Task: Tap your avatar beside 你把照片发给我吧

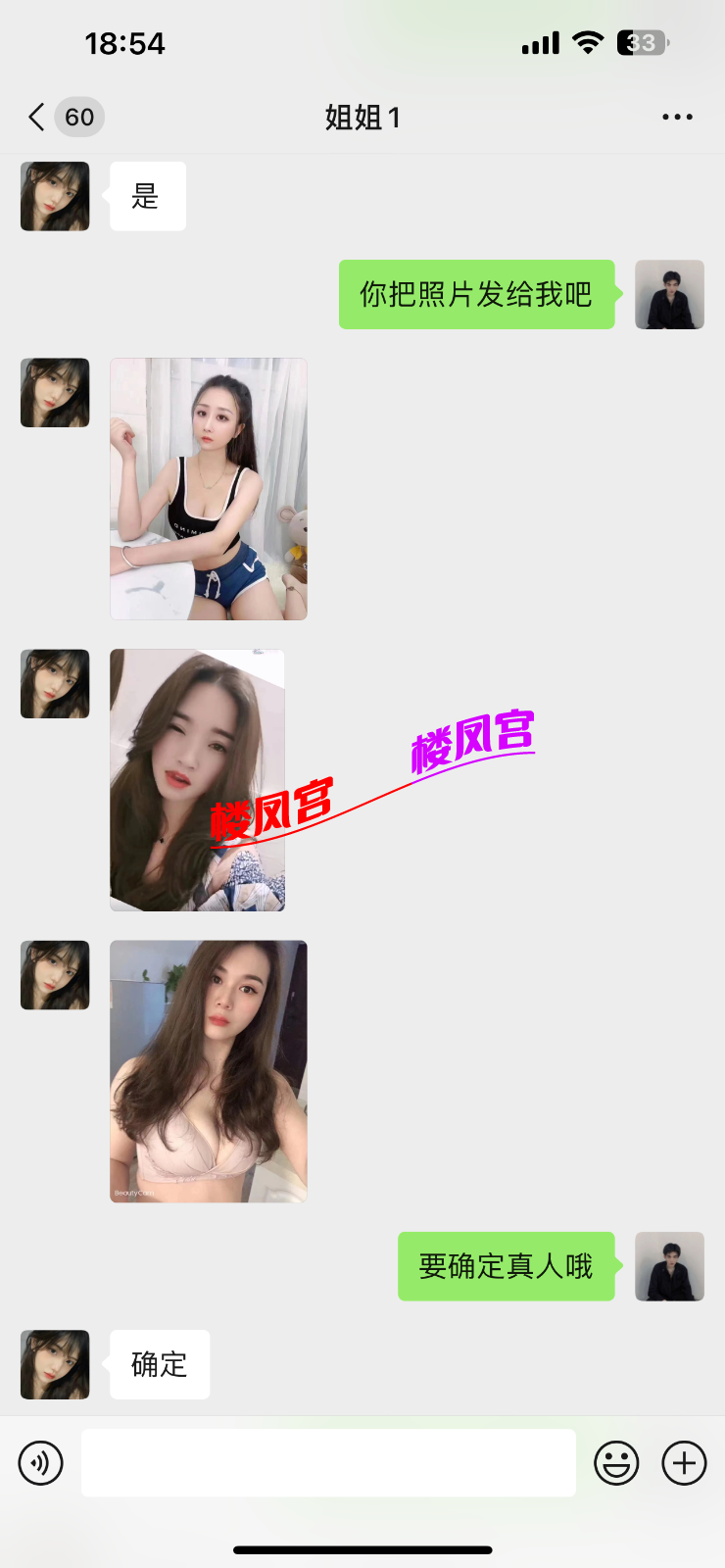Action: [669, 294]
